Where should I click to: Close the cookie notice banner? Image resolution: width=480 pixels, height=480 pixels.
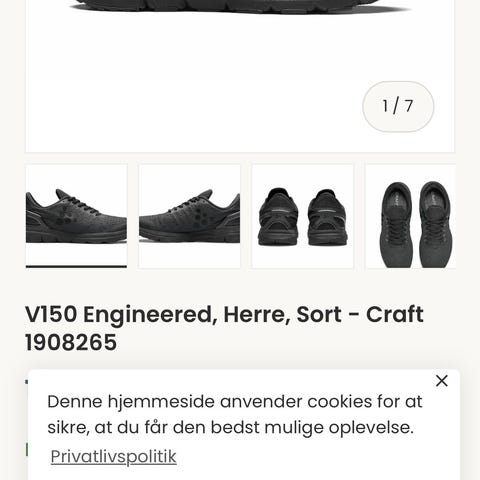[x=442, y=381]
